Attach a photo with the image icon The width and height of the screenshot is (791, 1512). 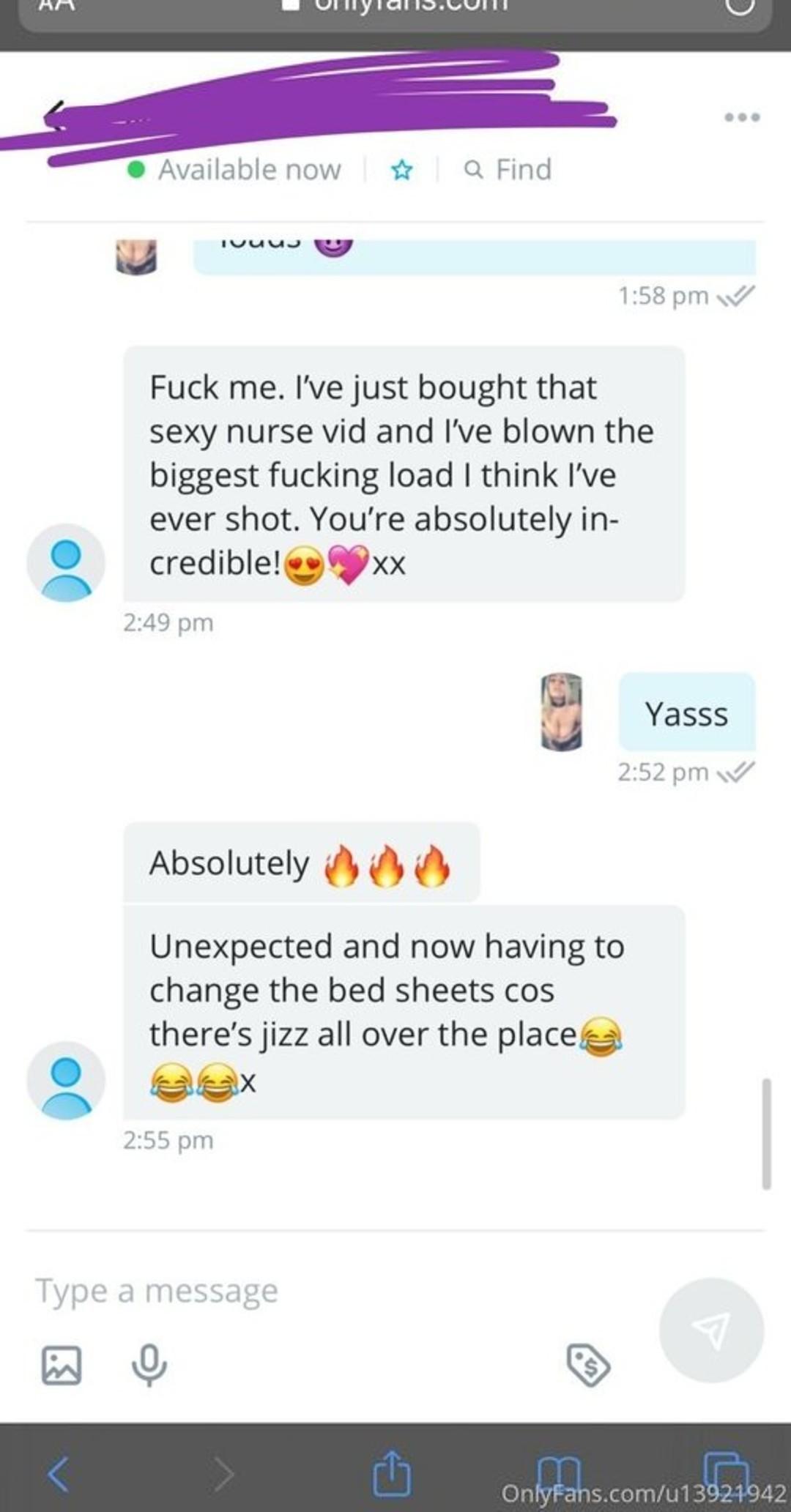point(62,1366)
